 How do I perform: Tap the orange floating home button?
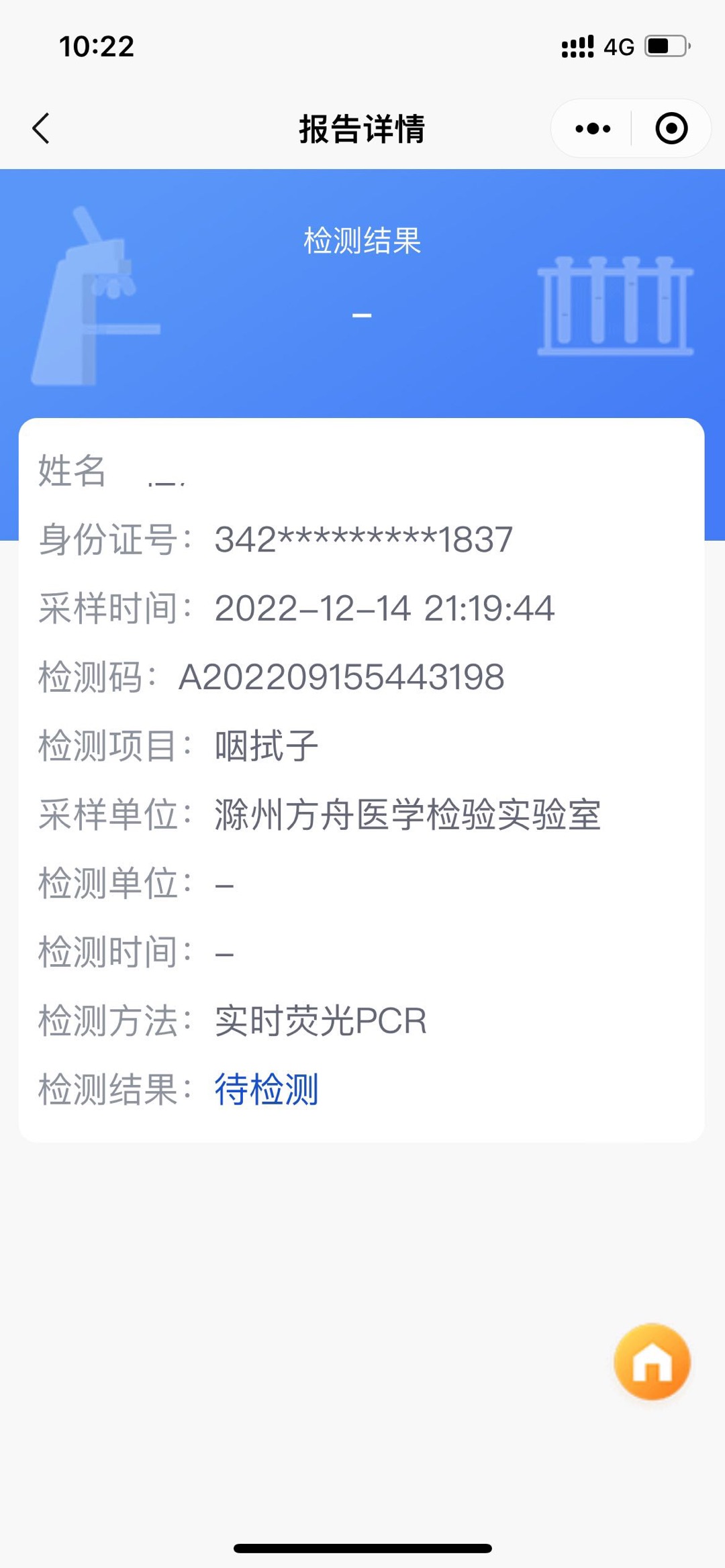(652, 1361)
